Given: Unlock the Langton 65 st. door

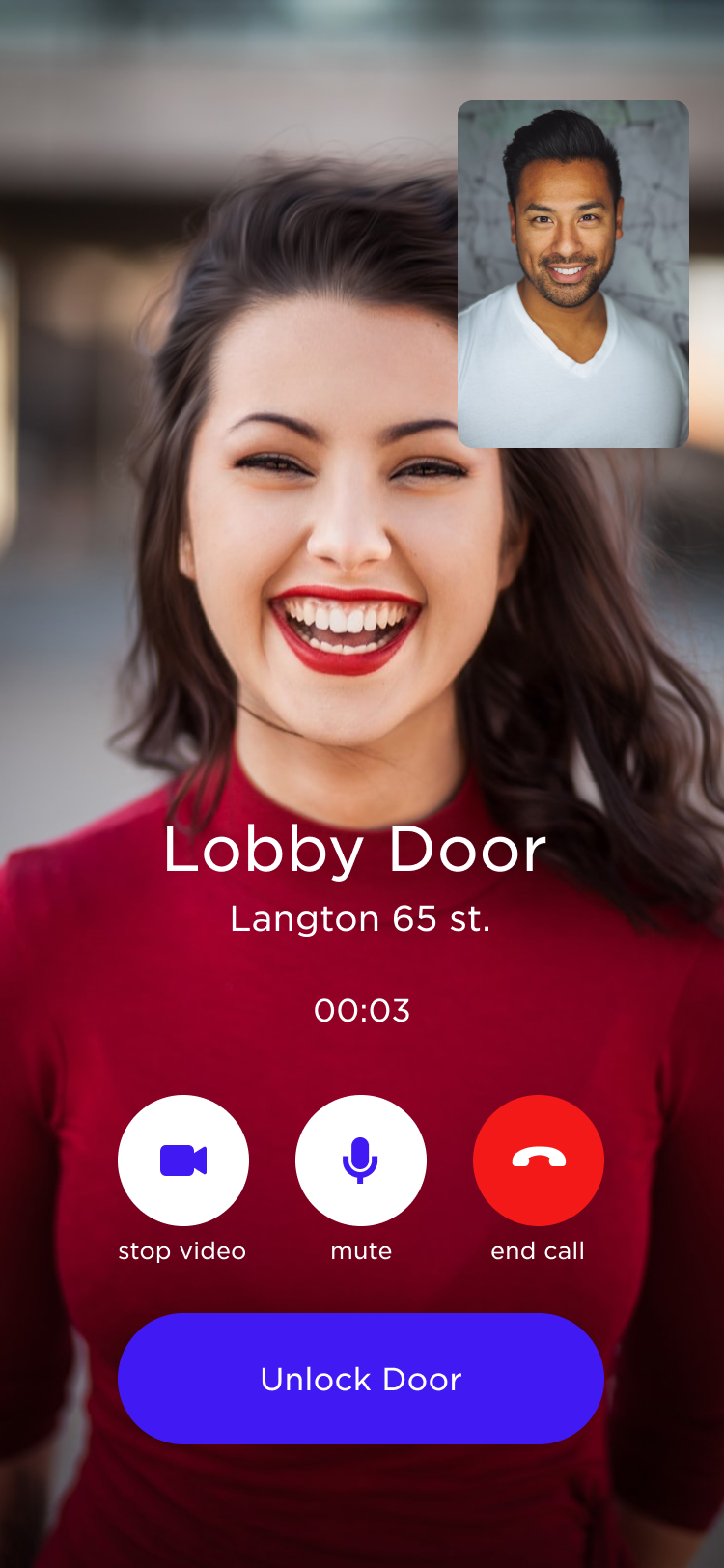Looking at the screenshot, I should pyautogui.click(x=361, y=1378).
